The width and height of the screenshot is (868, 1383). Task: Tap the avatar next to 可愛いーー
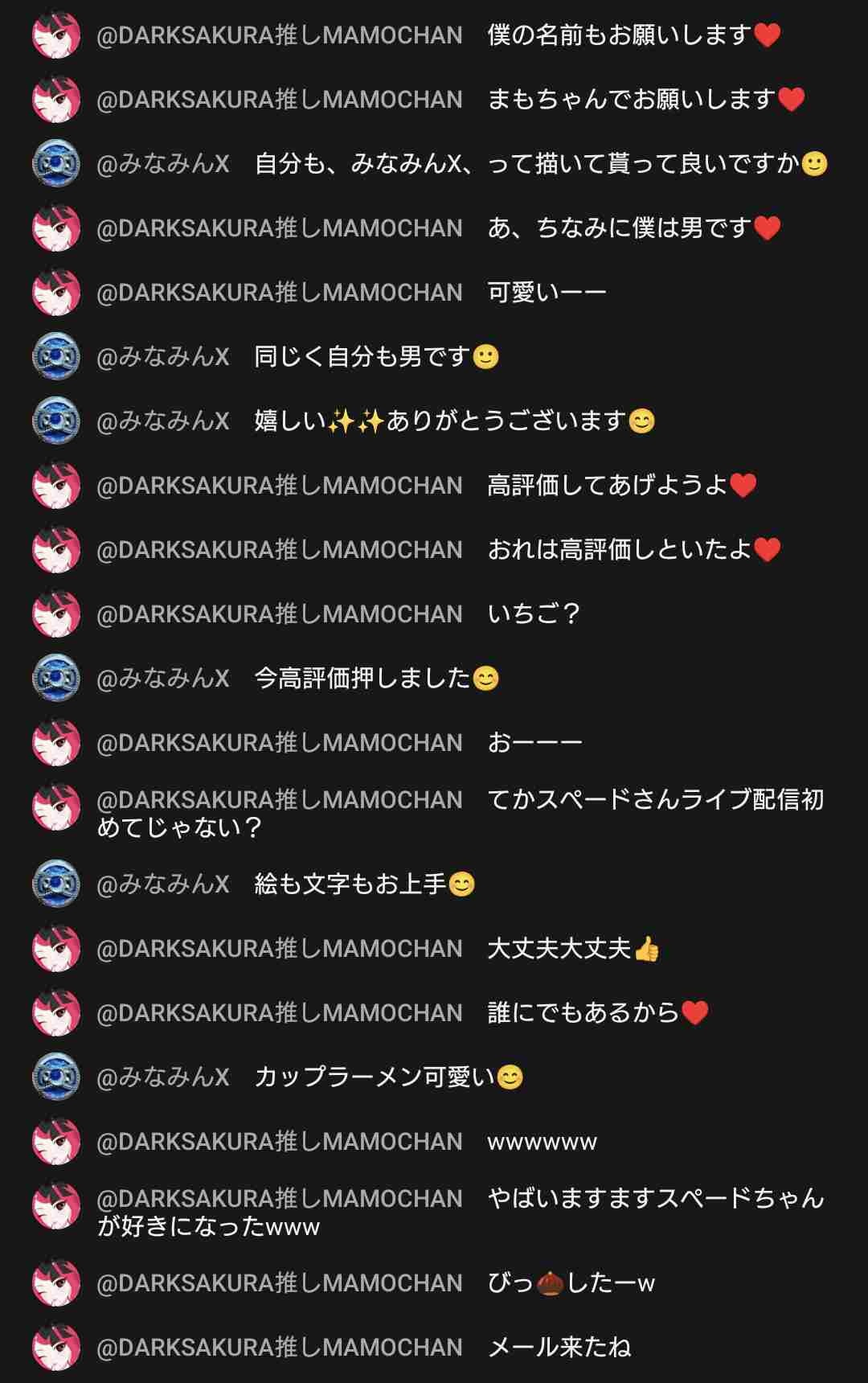56,293
